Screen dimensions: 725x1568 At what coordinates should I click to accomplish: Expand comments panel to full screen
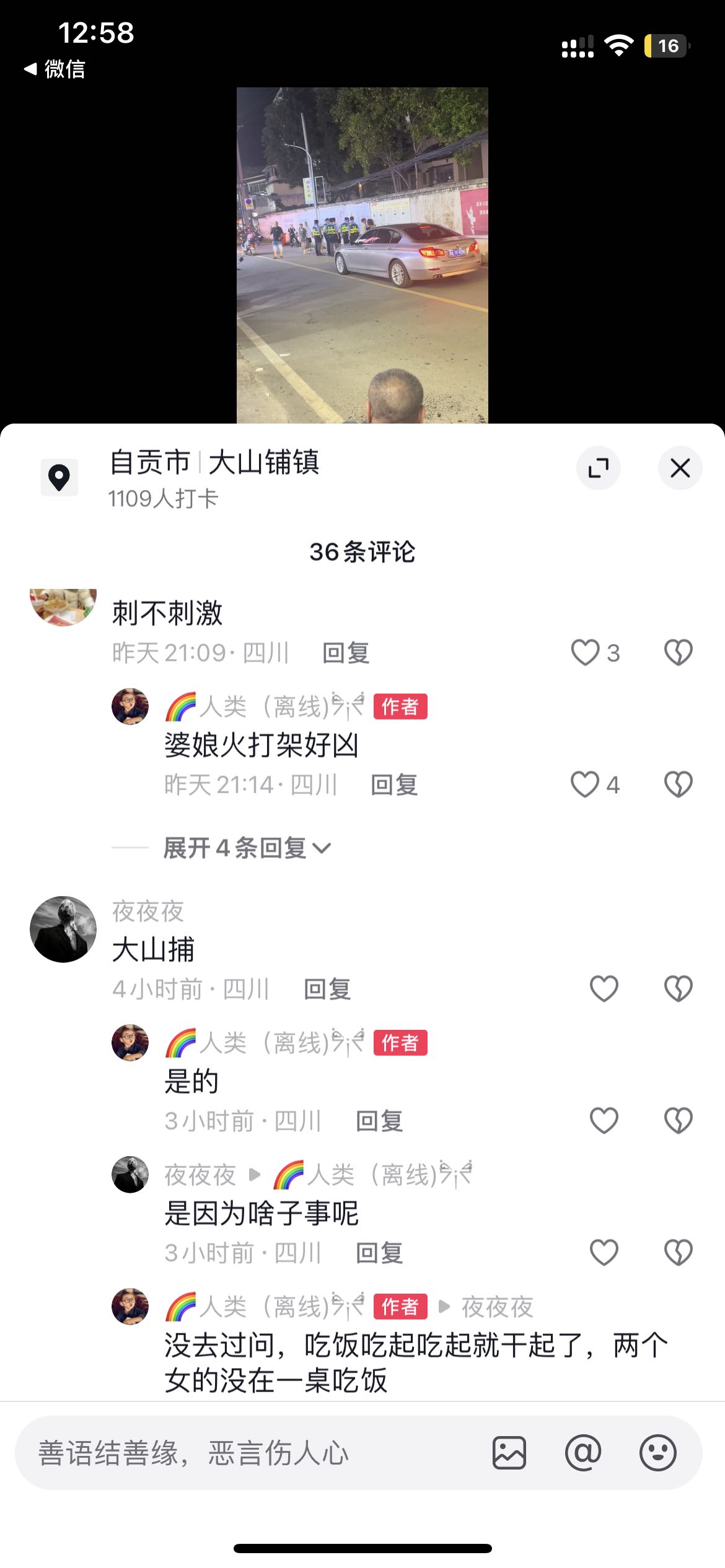[x=599, y=468]
